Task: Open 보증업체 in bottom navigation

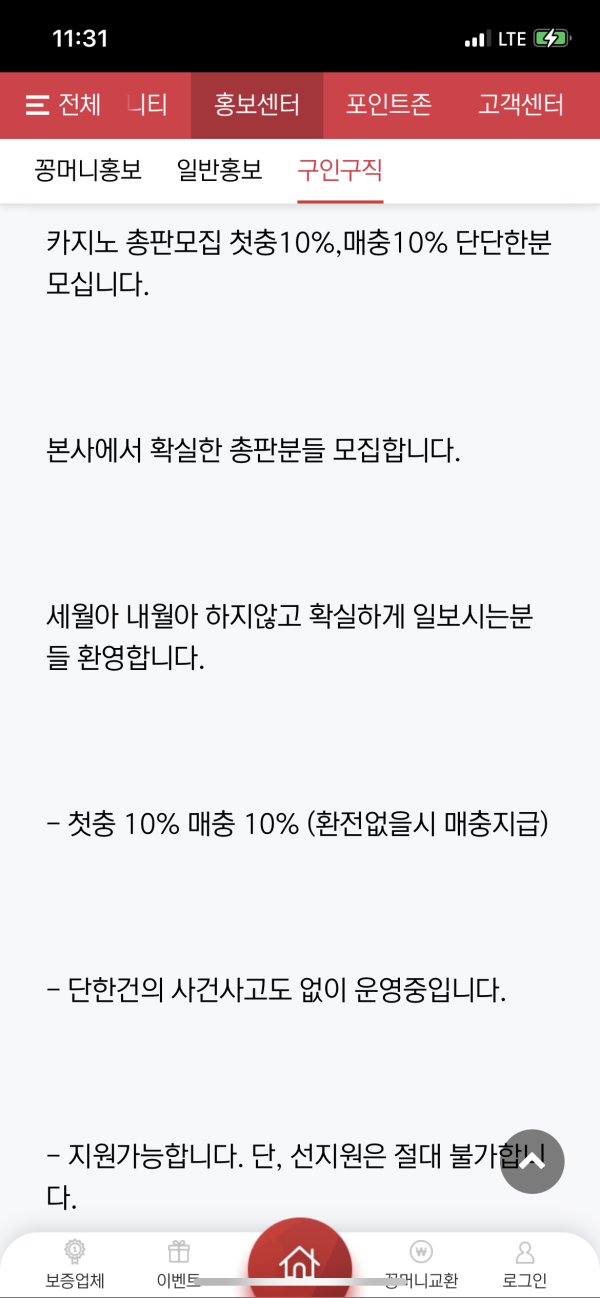Action: pyautogui.click(x=75, y=1264)
